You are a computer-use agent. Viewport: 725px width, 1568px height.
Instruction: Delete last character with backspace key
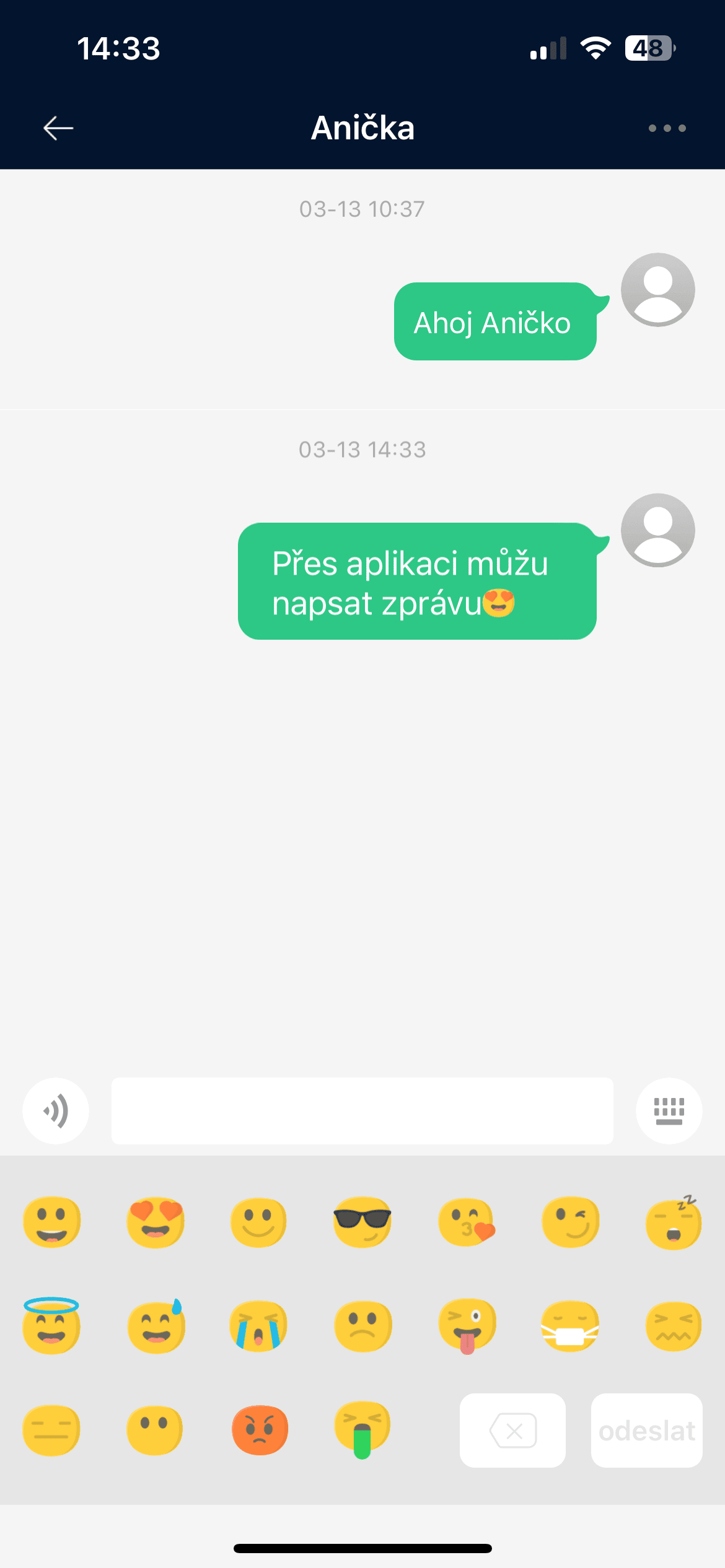pyautogui.click(x=512, y=1431)
